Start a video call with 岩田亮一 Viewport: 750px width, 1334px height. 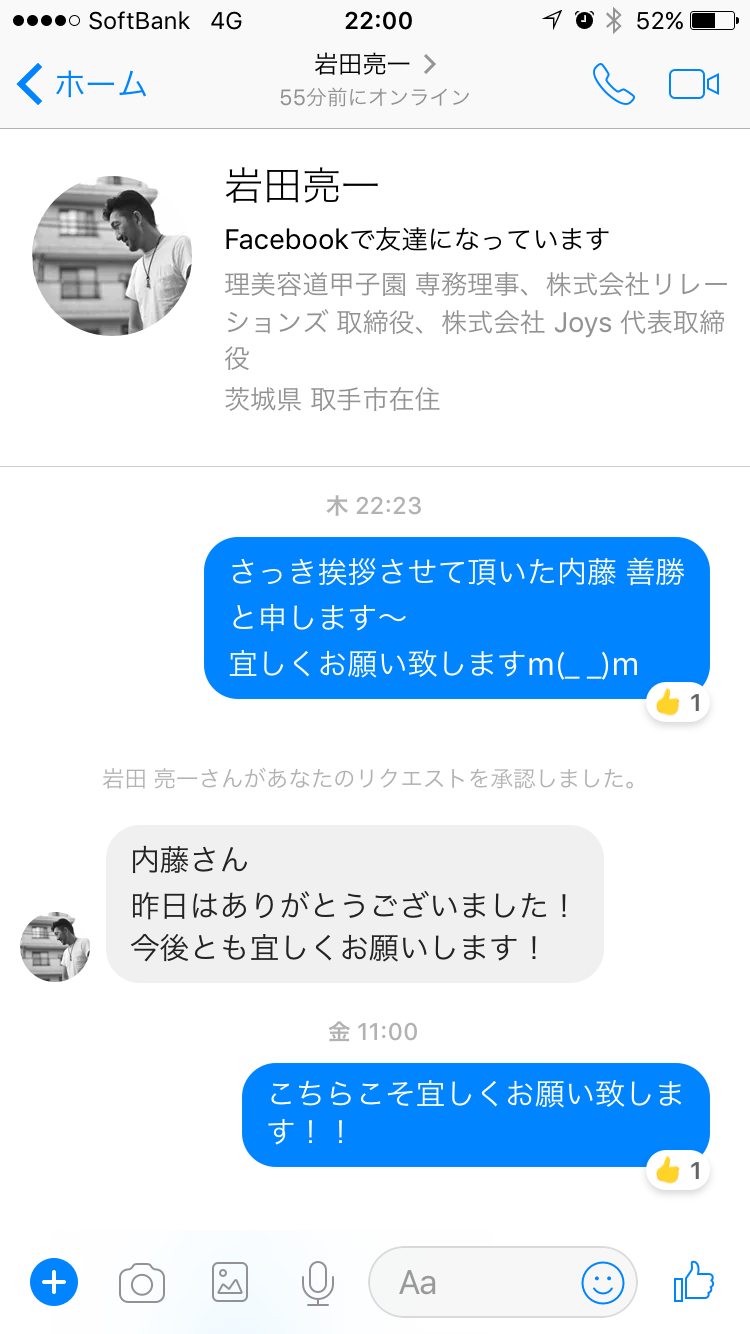click(694, 84)
